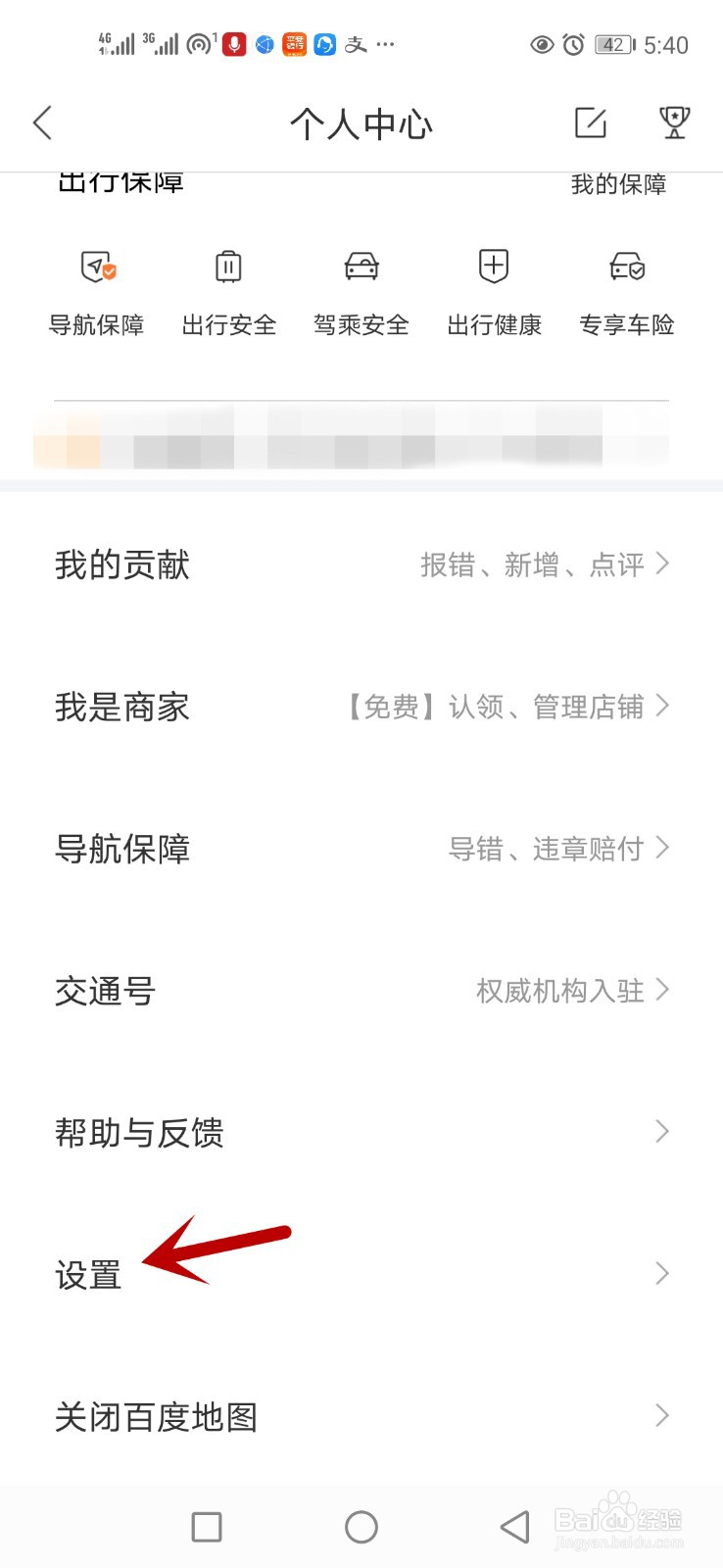The height and width of the screenshot is (1568, 723).
Task: Open 出行健康 with the shield-plus icon
Action: (494, 265)
